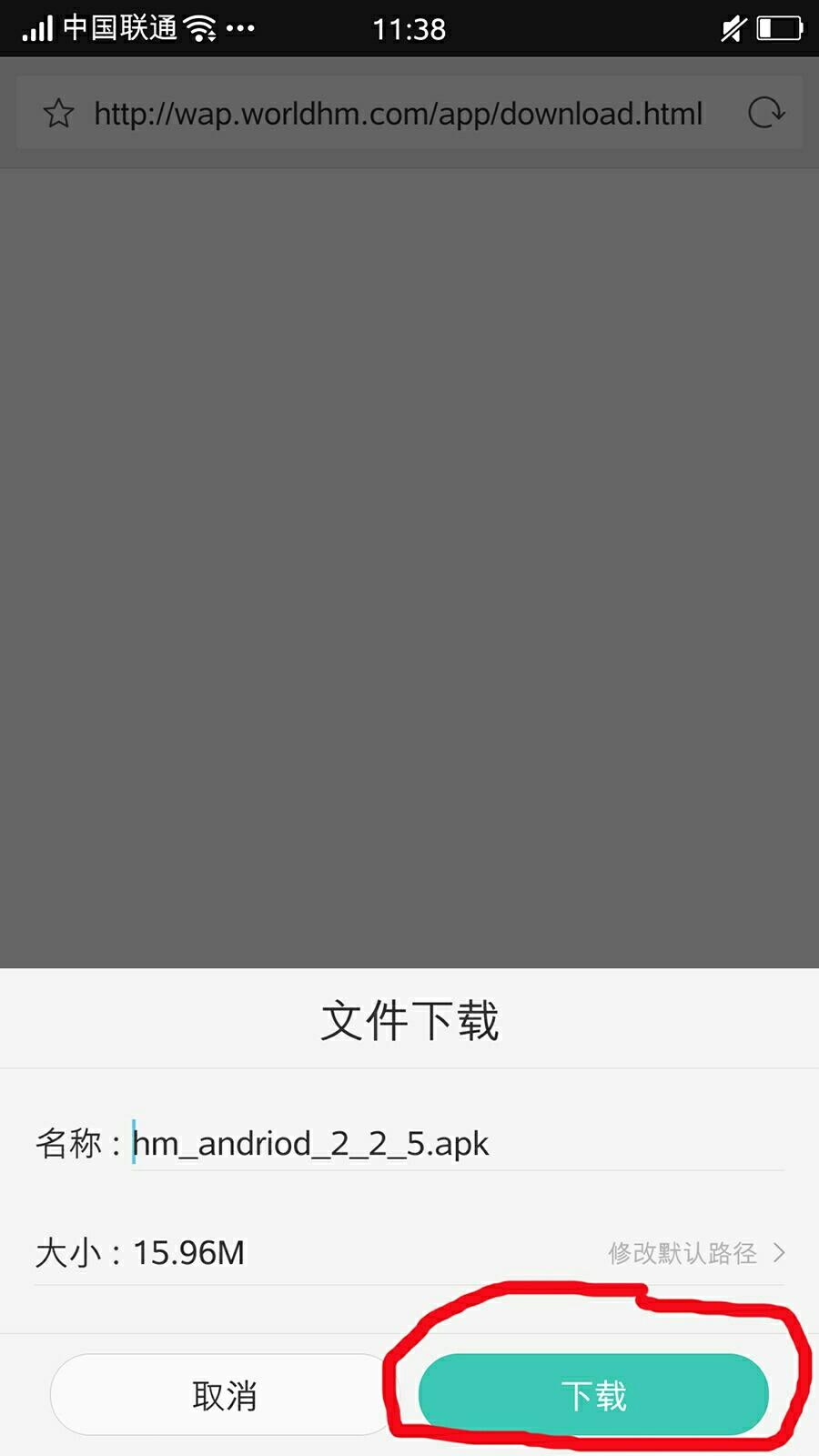Tap the URL address bar
The width and height of the screenshot is (819, 1456).
[399, 114]
